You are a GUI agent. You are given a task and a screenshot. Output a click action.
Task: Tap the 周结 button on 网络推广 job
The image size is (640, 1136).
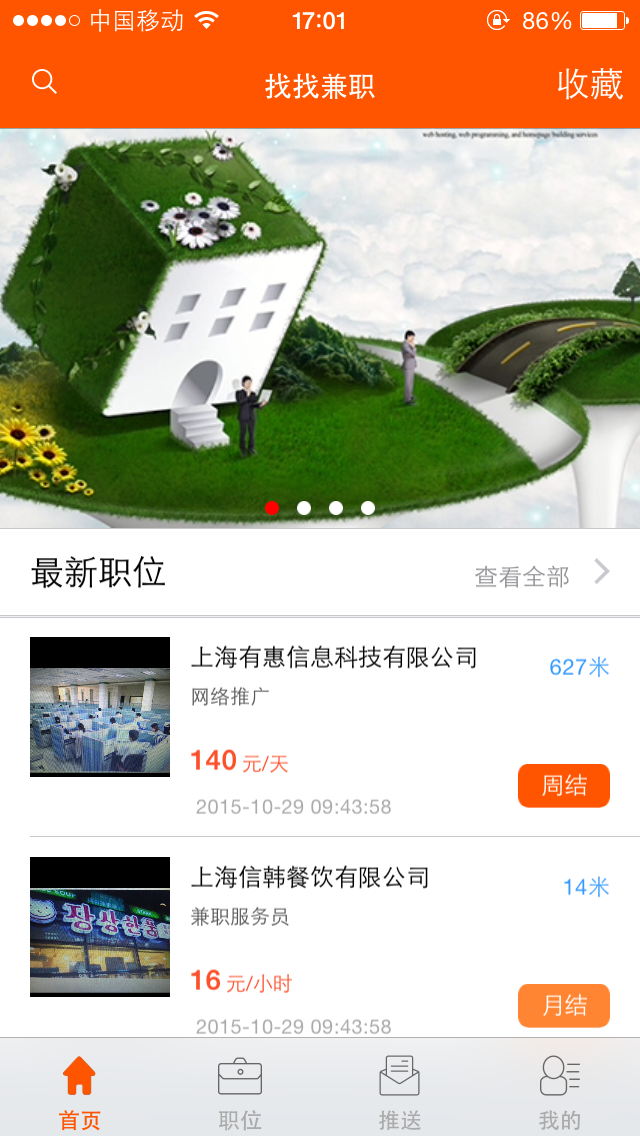(563, 786)
